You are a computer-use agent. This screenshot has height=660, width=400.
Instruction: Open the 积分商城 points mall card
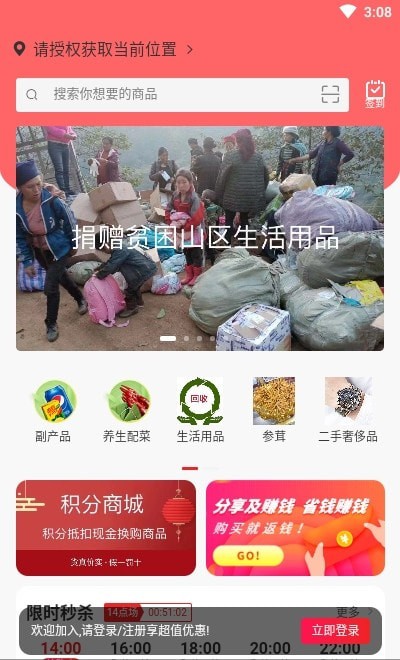point(106,528)
